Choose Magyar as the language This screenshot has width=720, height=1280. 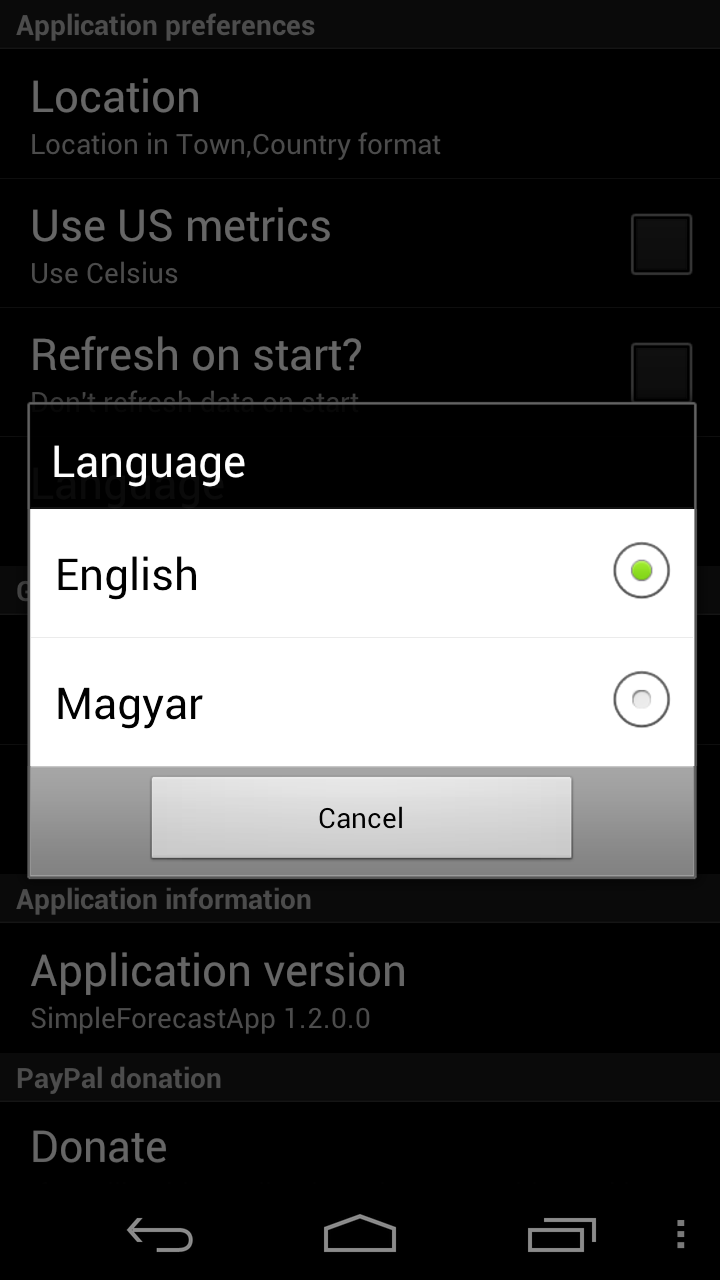click(x=361, y=702)
